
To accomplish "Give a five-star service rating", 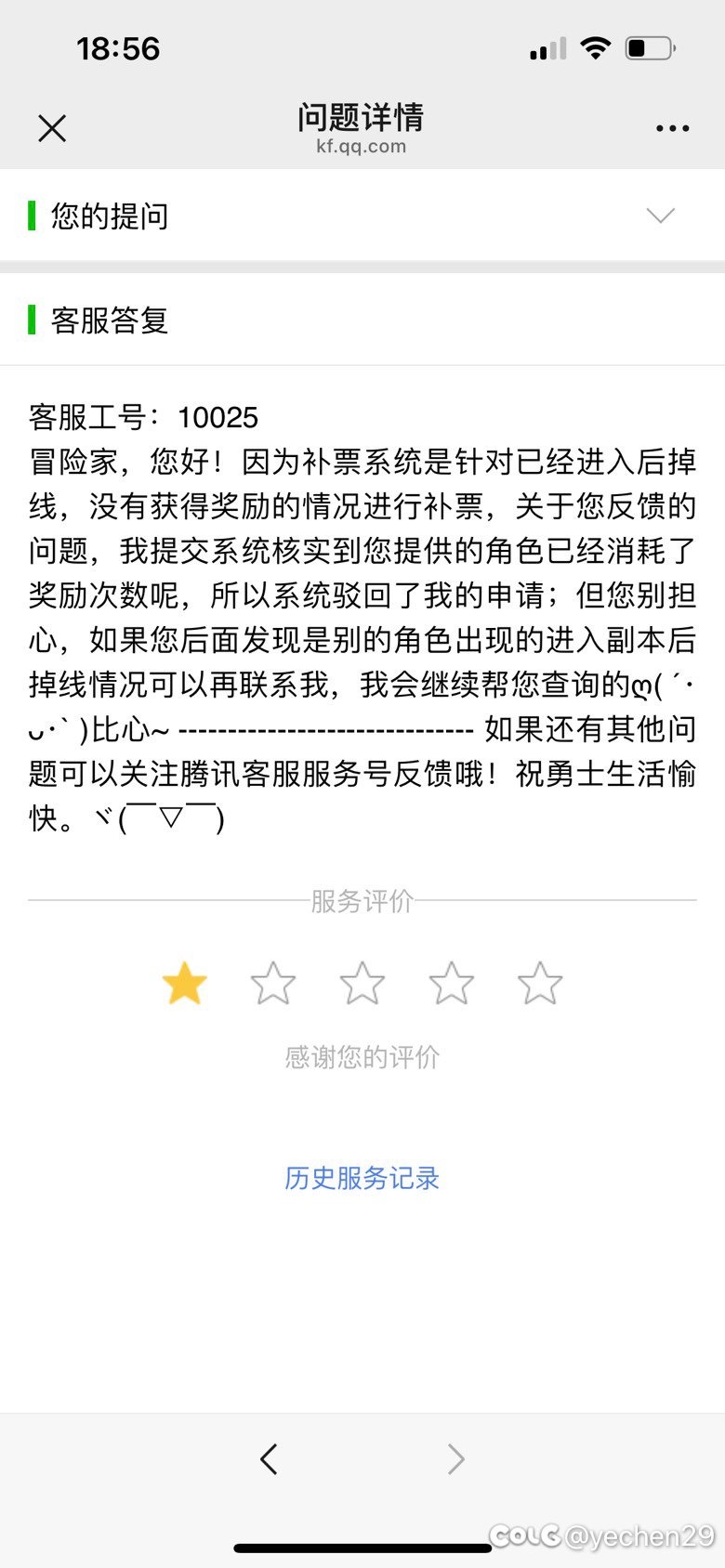I will tap(539, 984).
